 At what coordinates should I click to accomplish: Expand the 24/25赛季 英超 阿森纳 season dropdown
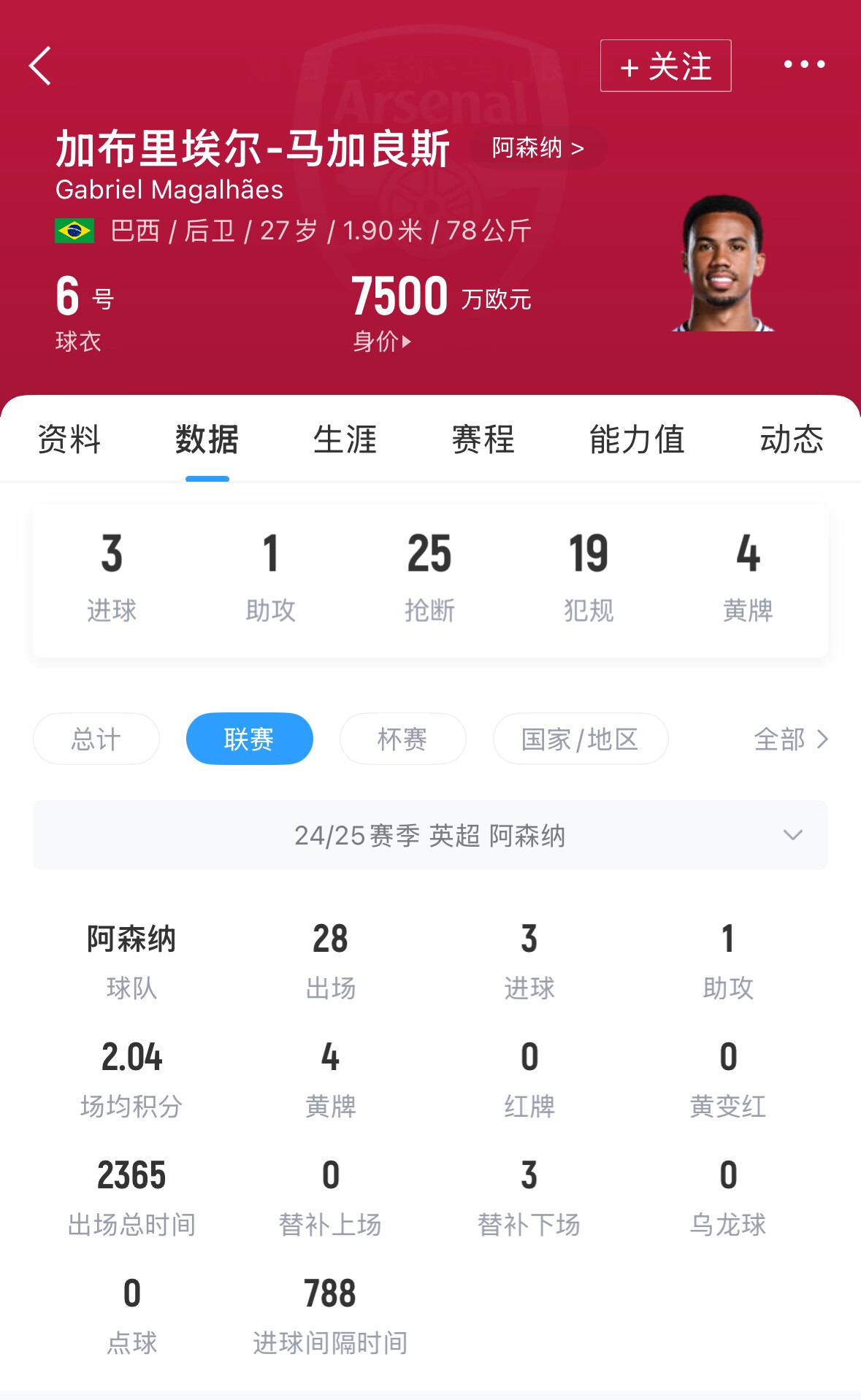(x=430, y=835)
